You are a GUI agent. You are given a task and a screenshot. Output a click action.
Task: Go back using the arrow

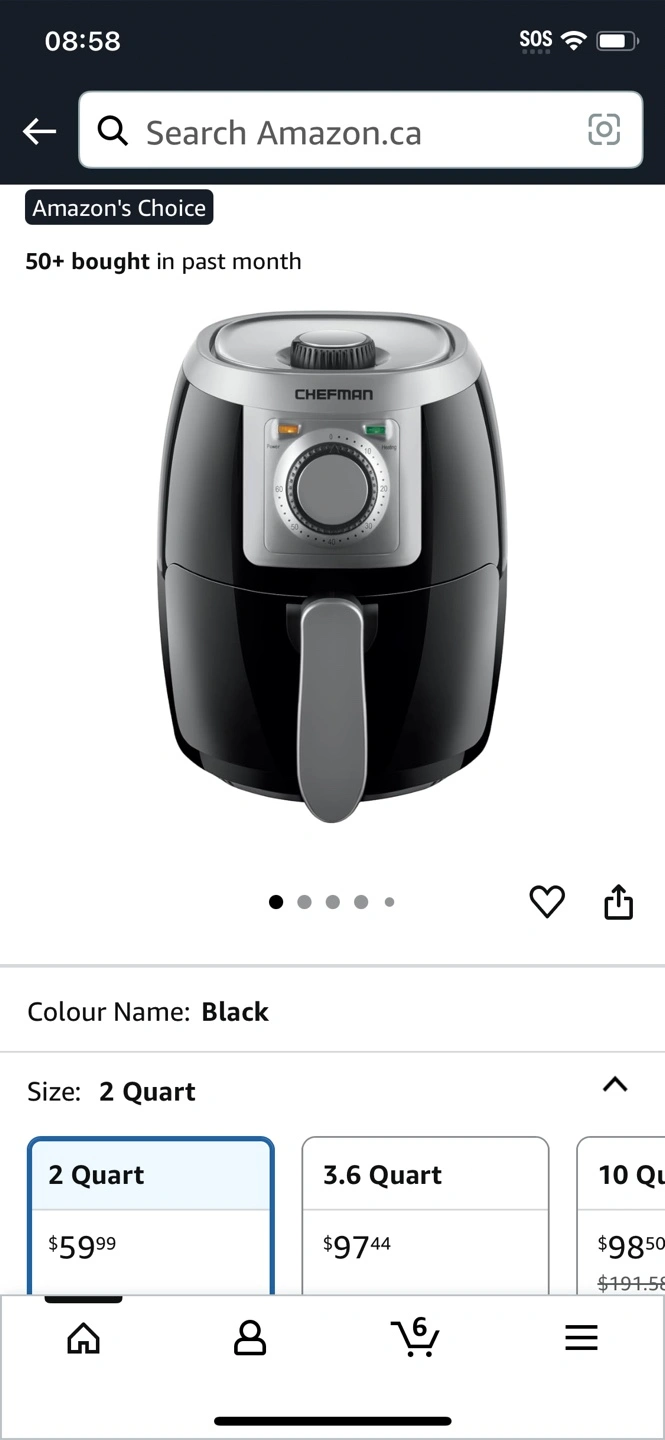(x=39, y=131)
